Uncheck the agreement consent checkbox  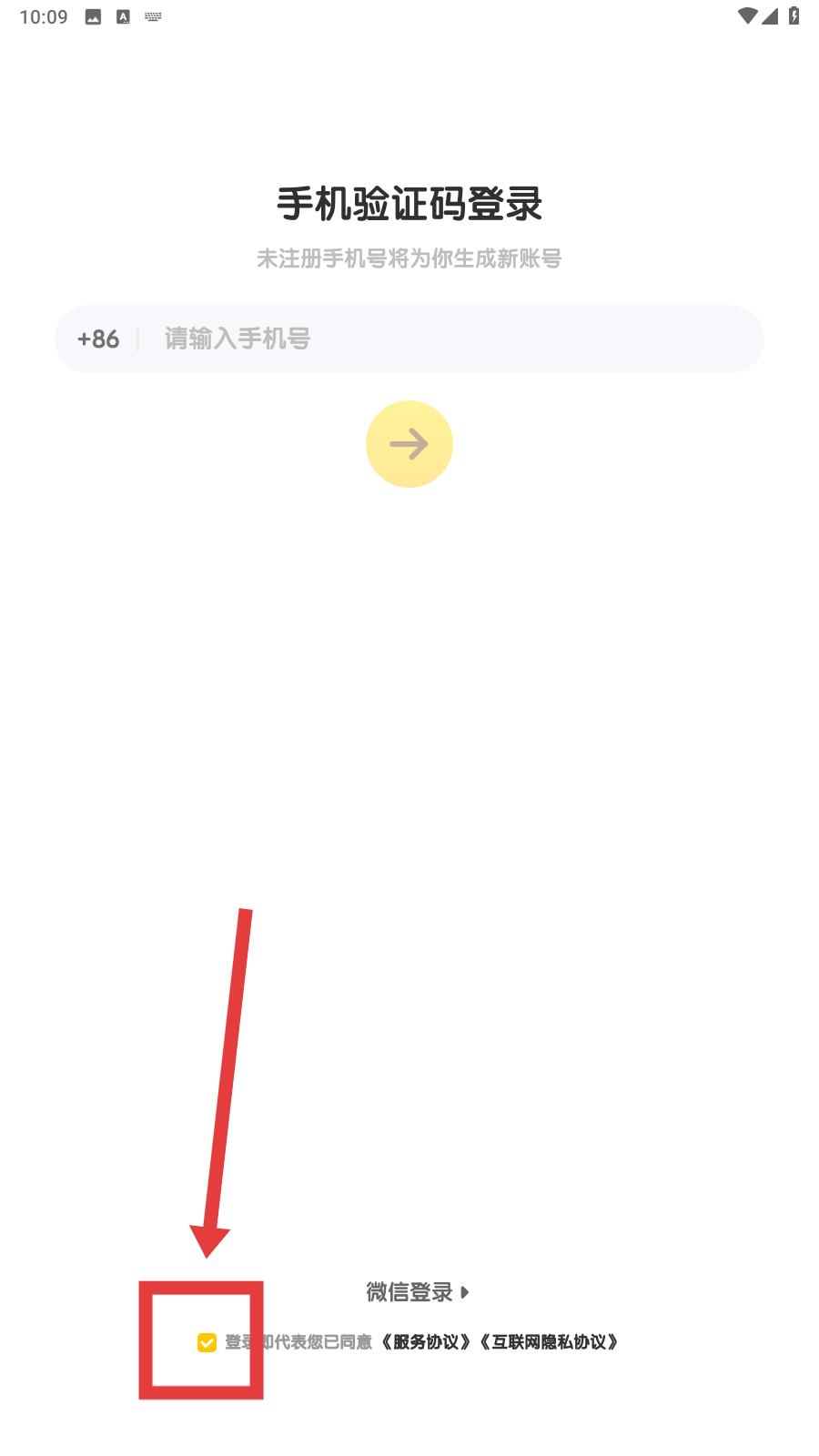click(x=207, y=1342)
